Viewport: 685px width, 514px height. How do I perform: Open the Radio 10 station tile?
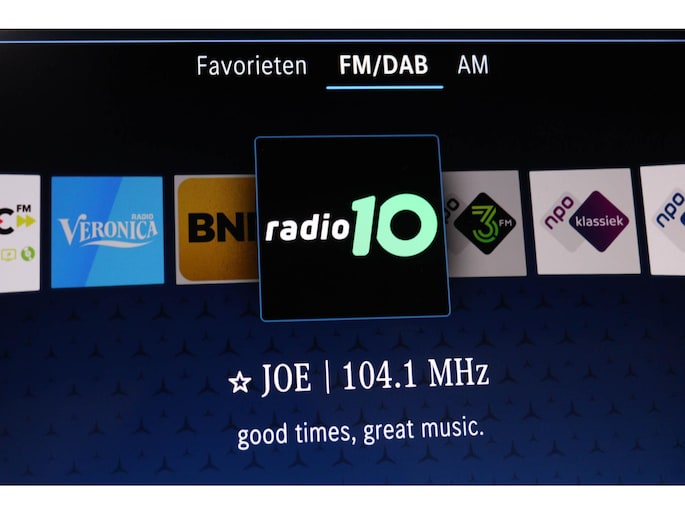point(347,228)
